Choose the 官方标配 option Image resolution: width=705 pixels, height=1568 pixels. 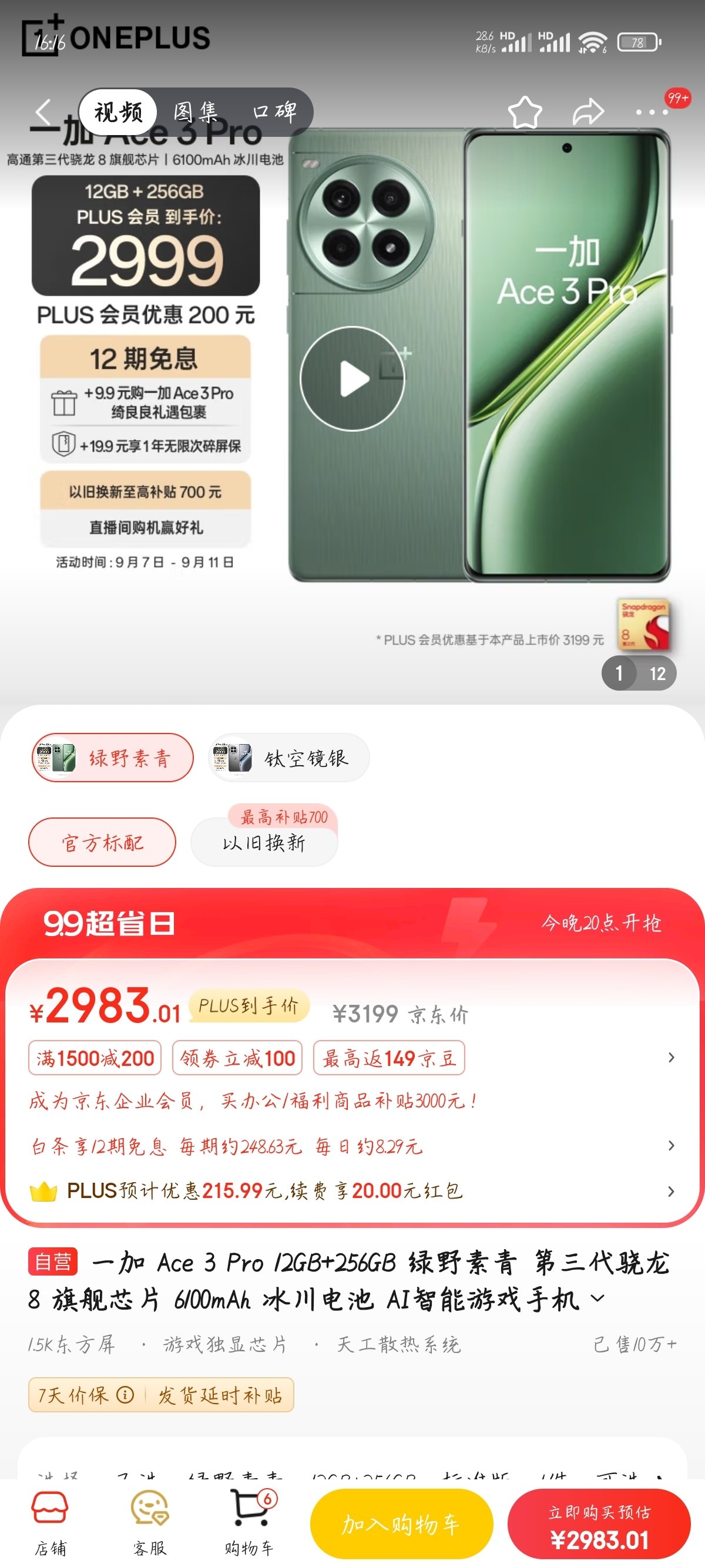pos(102,843)
